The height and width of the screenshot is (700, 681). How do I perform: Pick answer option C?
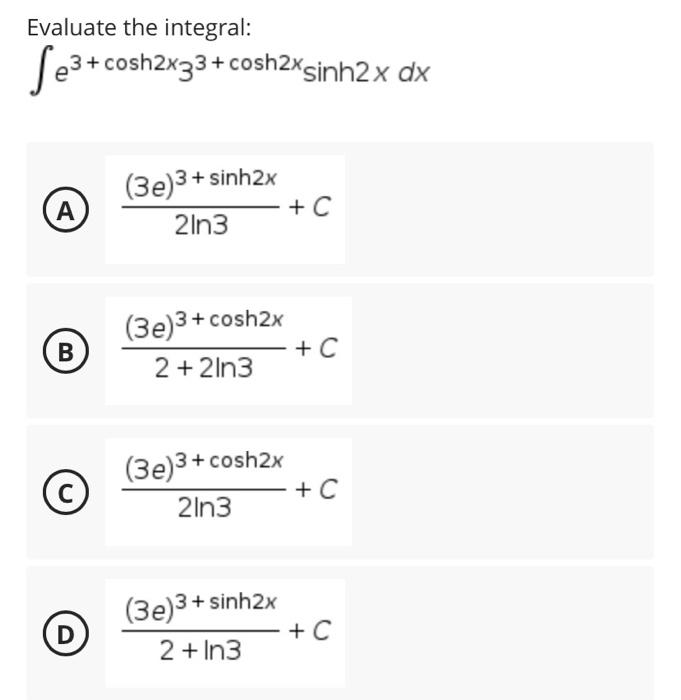click(64, 492)
